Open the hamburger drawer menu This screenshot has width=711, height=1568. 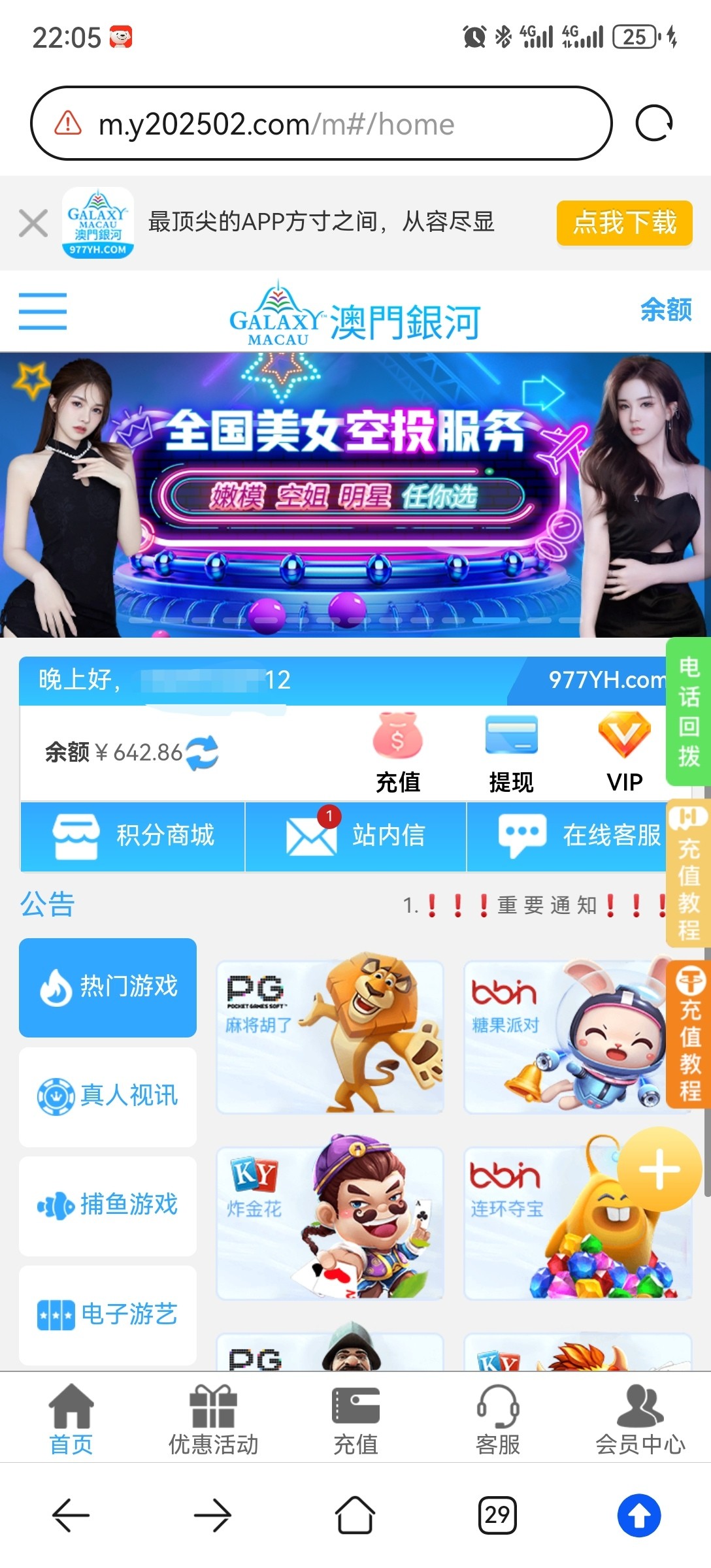pyautogui.click(x=43, y=311)
